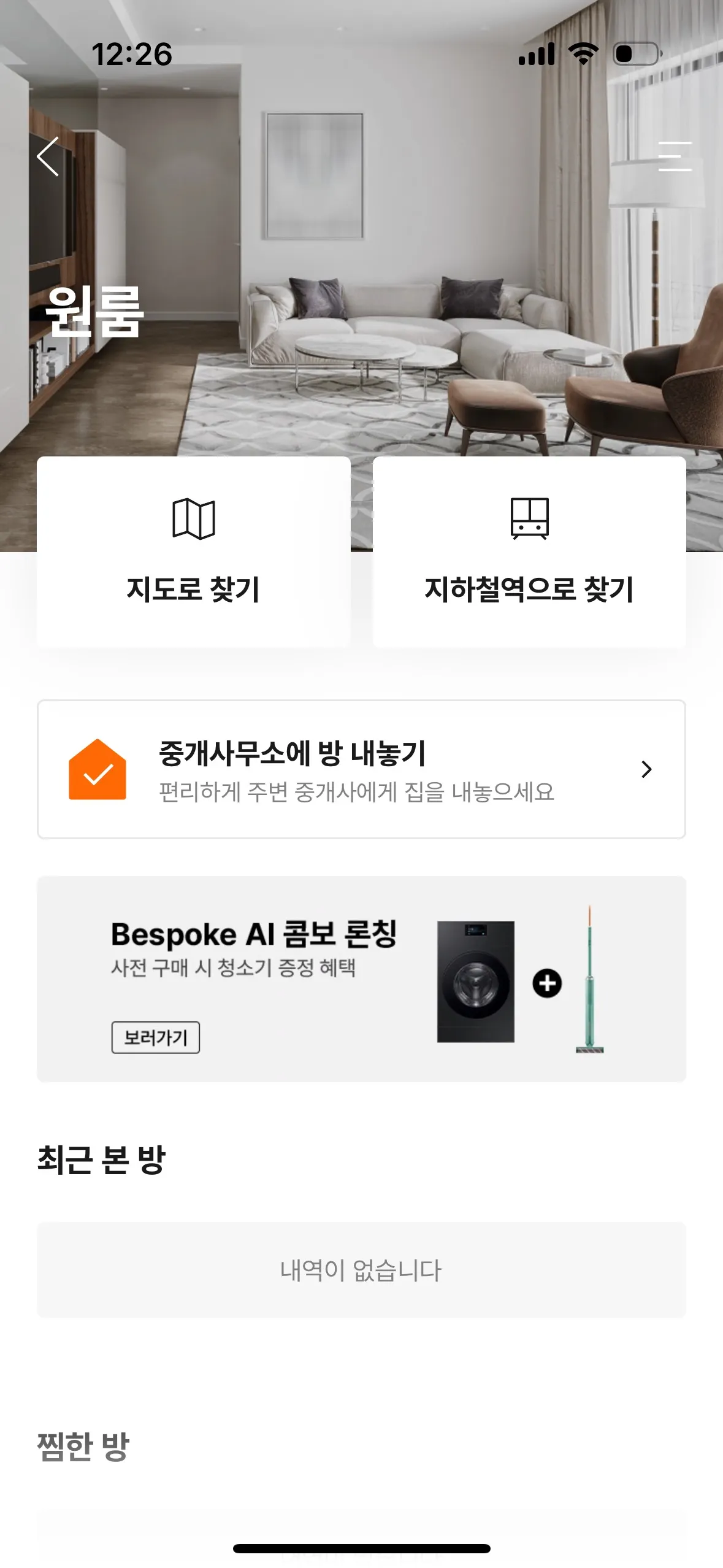The image size is (723, 1568).
Task: Choose 지하철역으로 찾기 to search by subway
Action: point(529,552)
